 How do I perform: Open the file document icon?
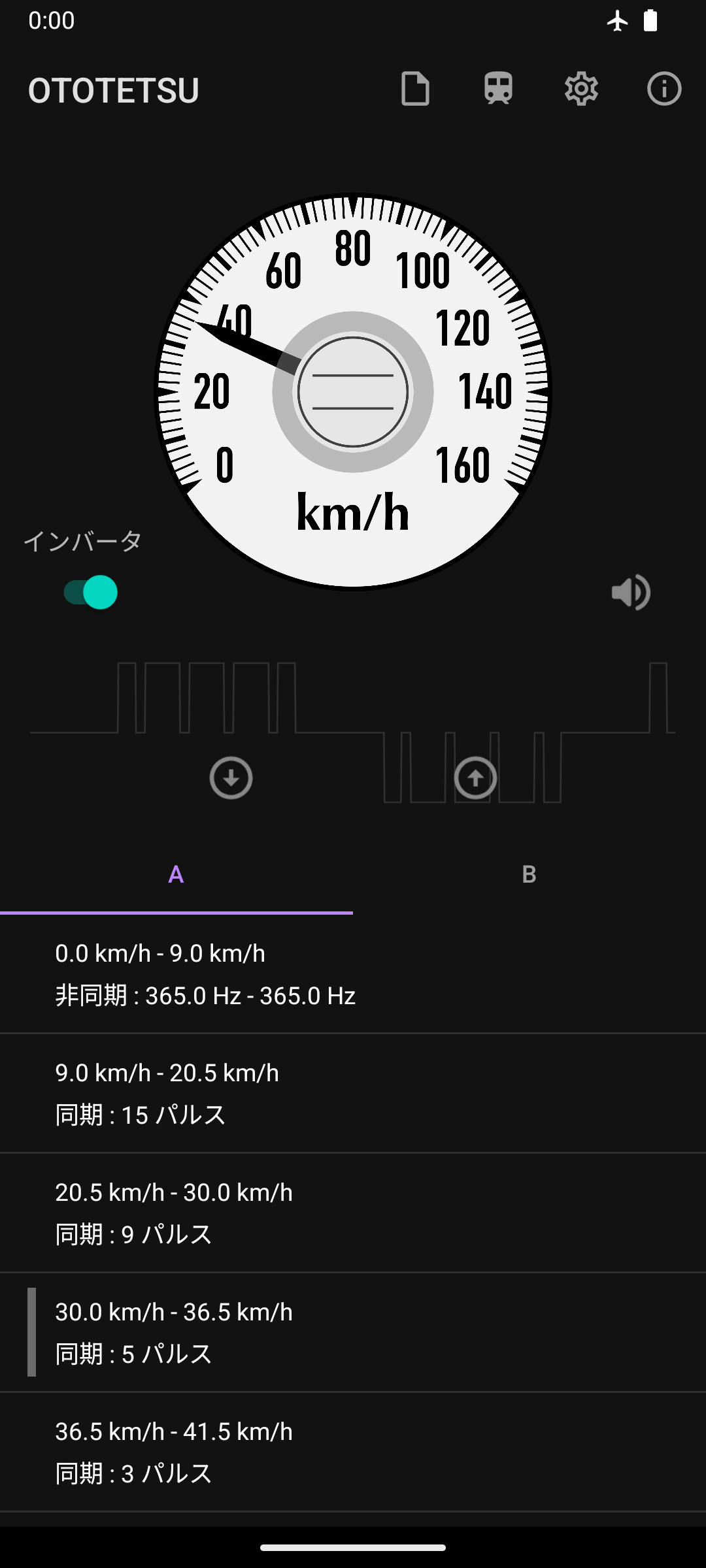[x=415, y=89]
